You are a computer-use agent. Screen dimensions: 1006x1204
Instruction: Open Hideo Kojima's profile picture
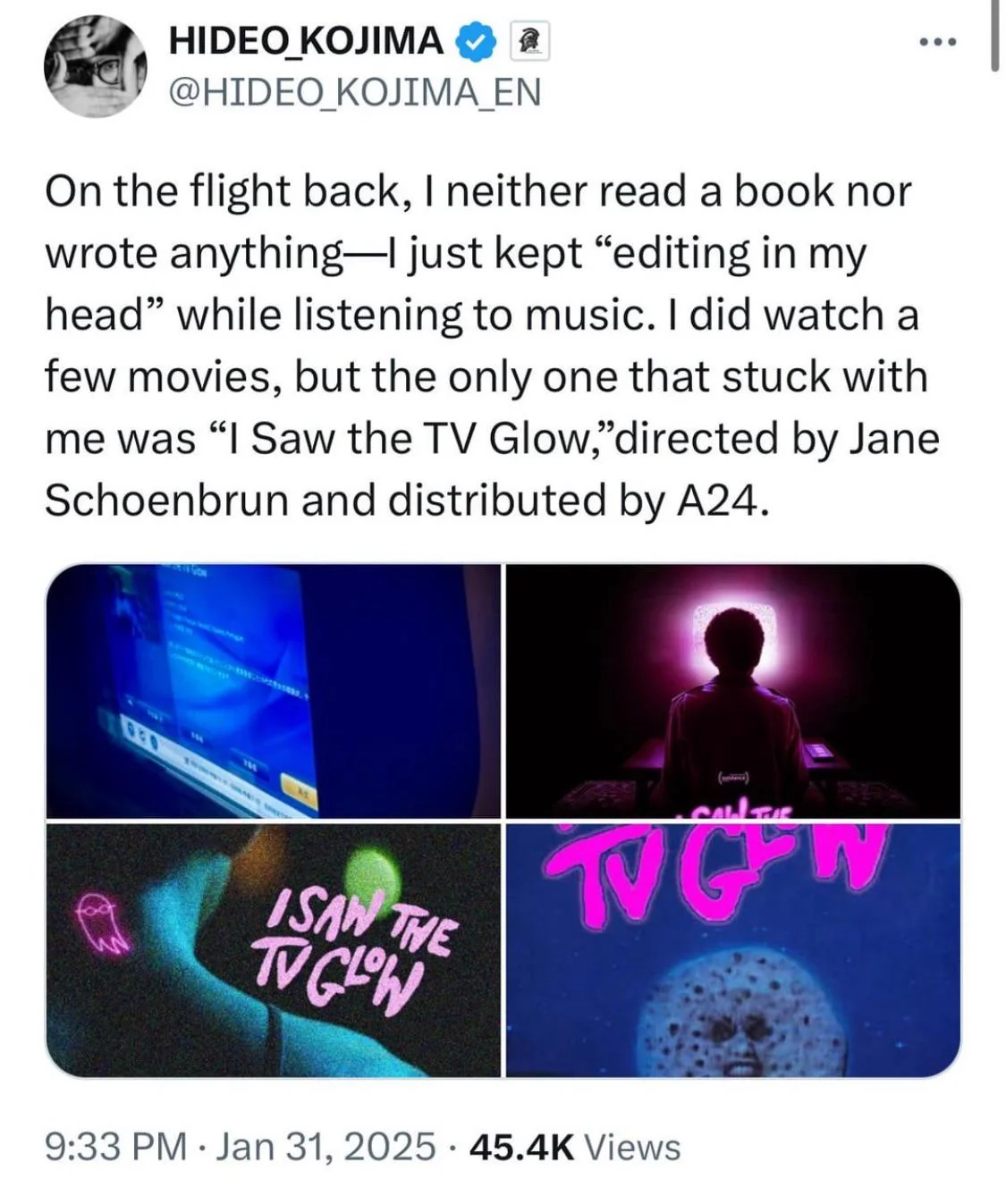(95, 67)
